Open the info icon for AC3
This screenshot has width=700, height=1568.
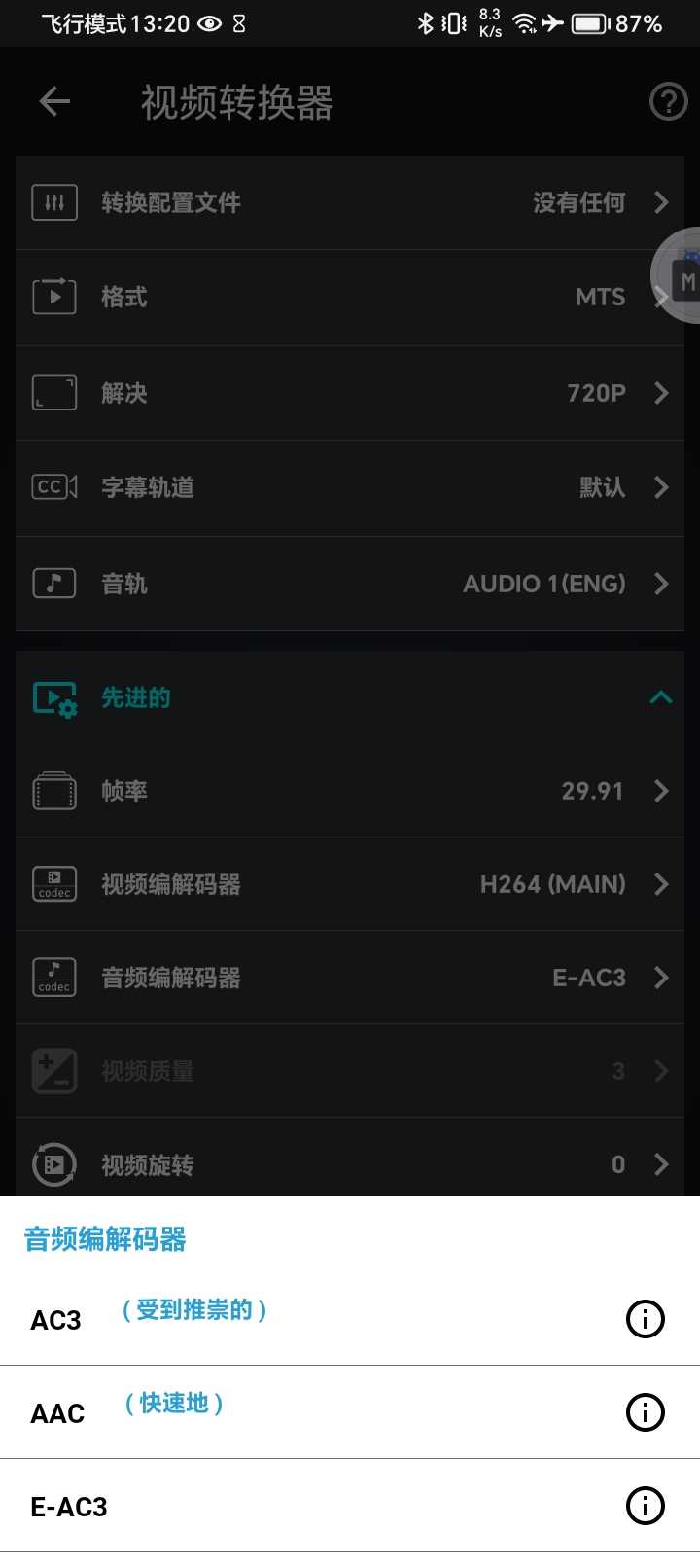[x=645, y=1319]
